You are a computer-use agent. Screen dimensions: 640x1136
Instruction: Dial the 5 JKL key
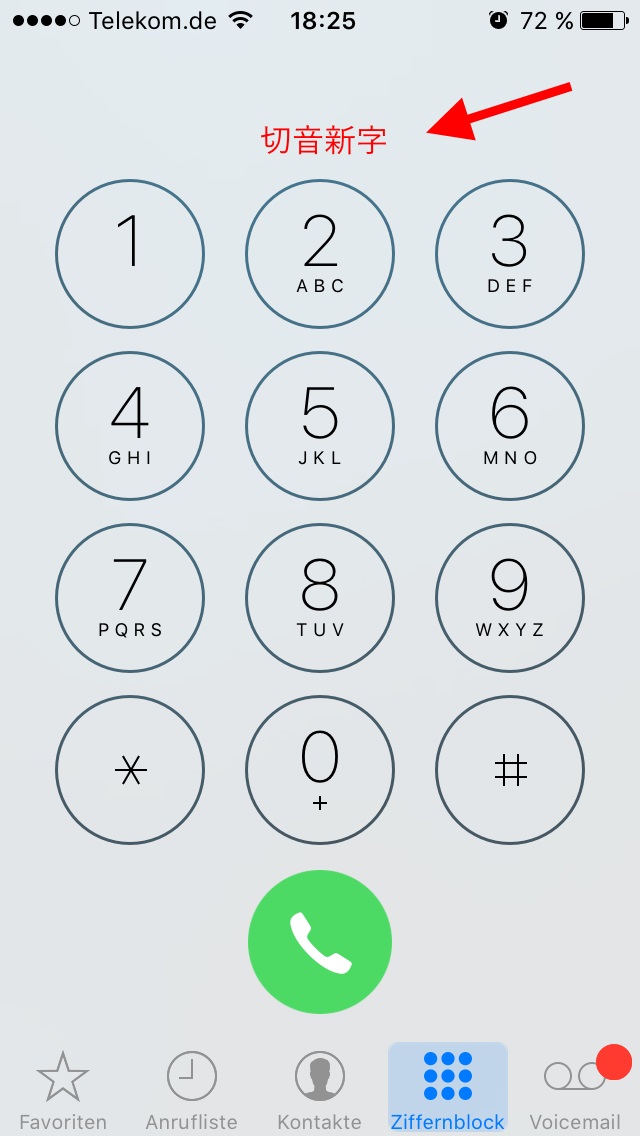coord(320,427)
